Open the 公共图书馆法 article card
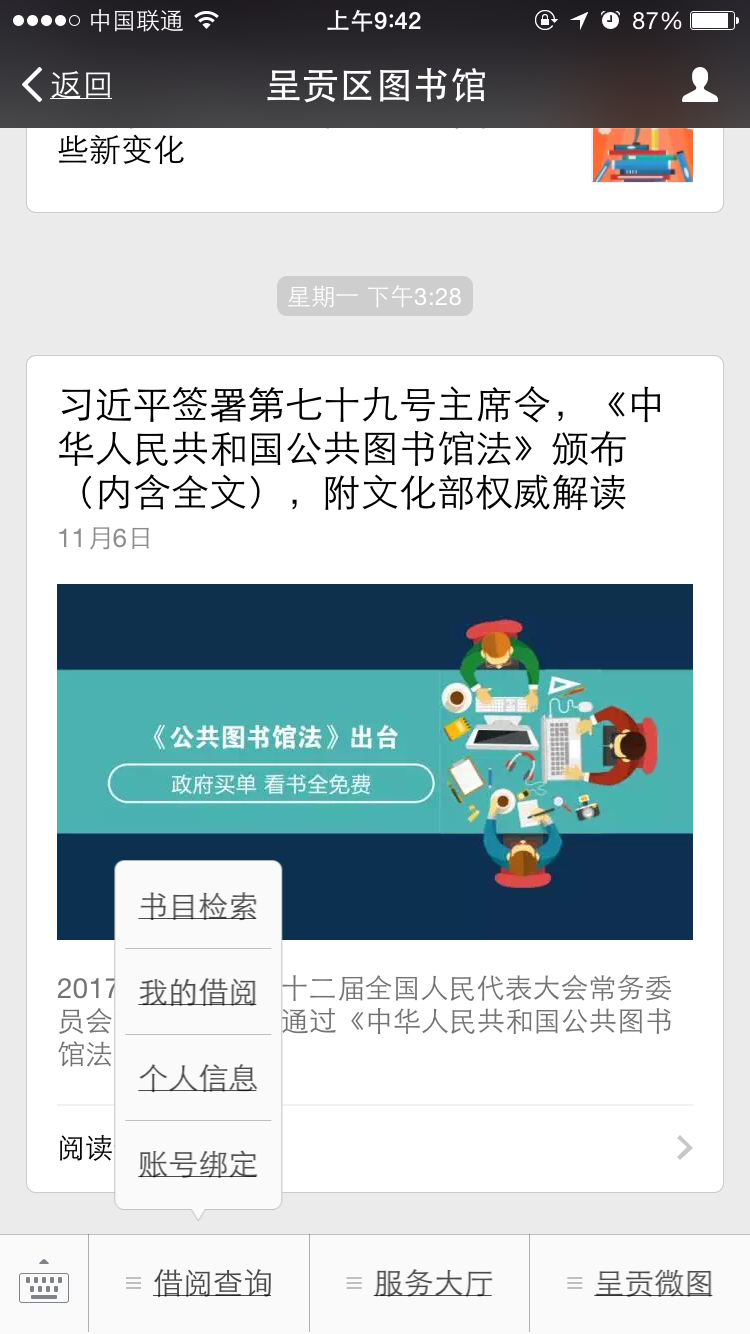This screenshot has width=750, height=1334. point(375,774)
